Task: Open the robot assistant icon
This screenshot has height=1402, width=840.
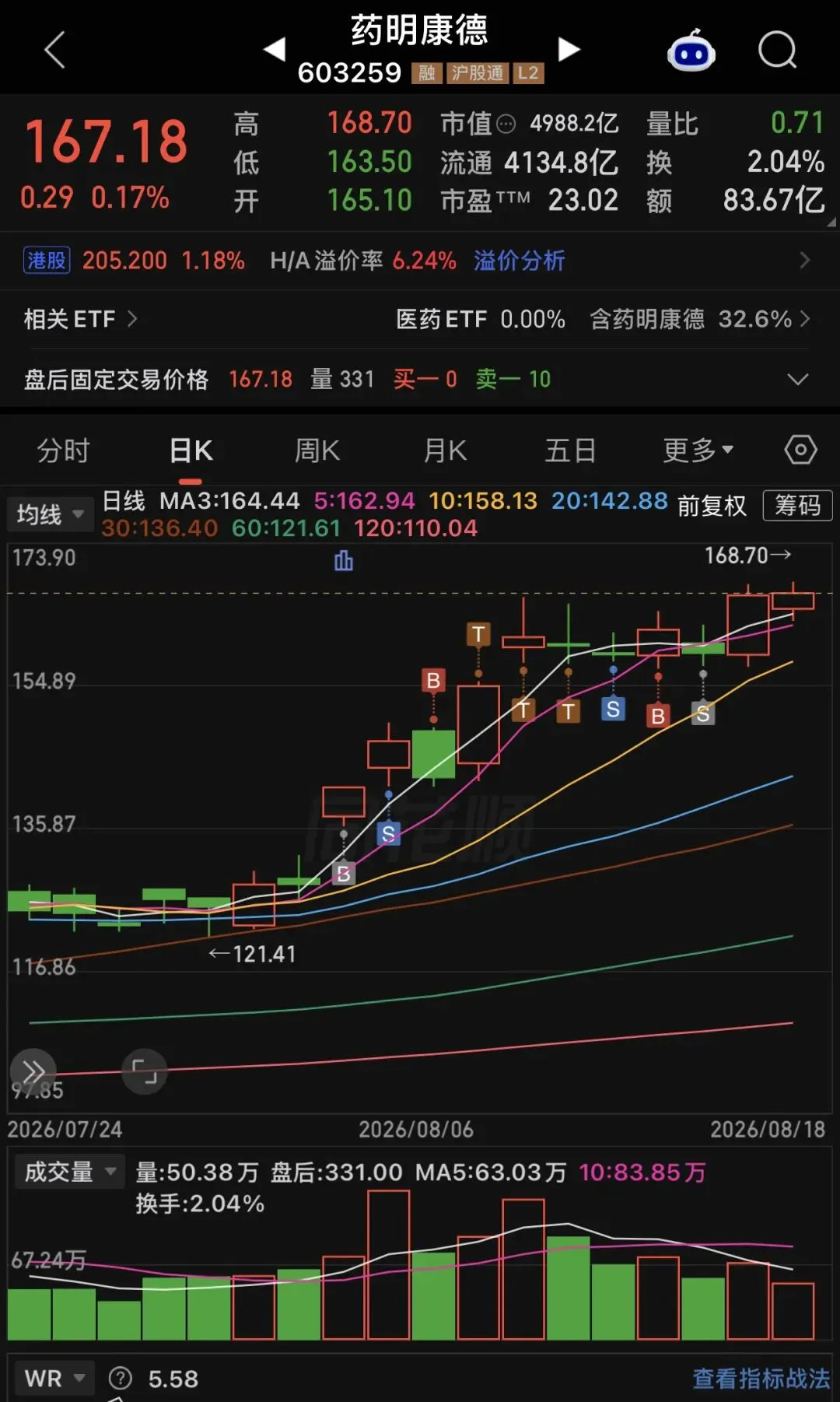Action: click(x=691, y=51)
